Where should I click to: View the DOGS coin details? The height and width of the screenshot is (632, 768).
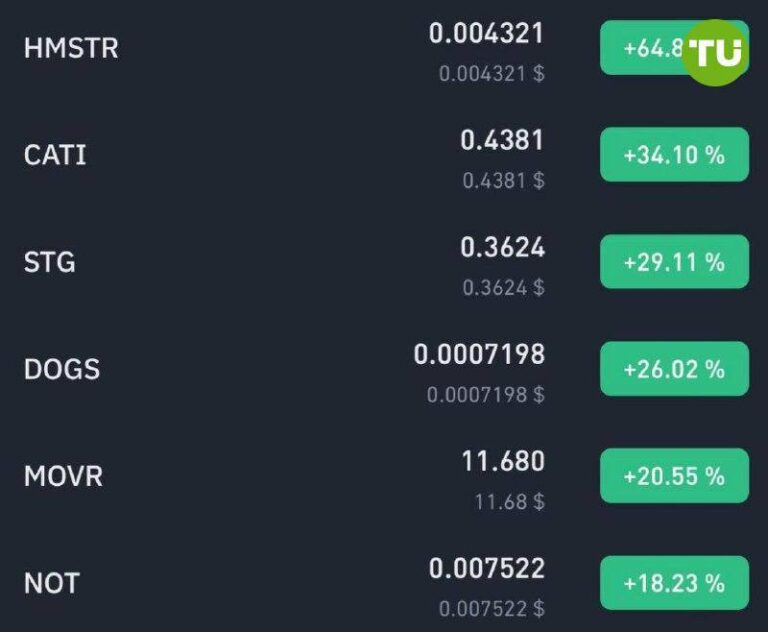(x=62, y=369)
